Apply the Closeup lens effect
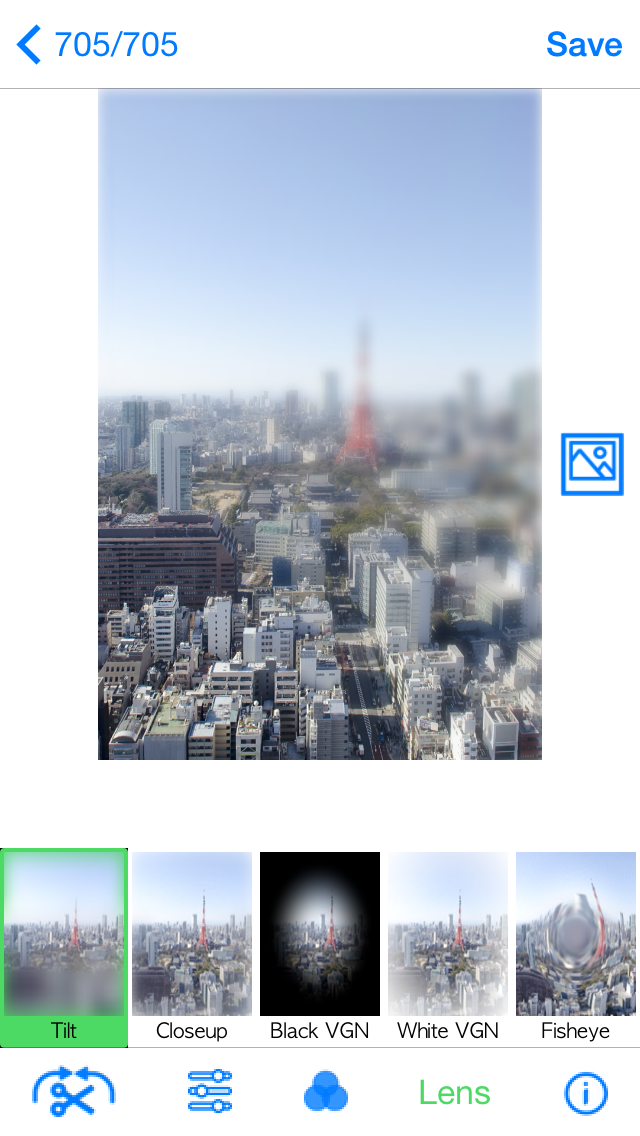The image size is (640, 1136). 192,948
